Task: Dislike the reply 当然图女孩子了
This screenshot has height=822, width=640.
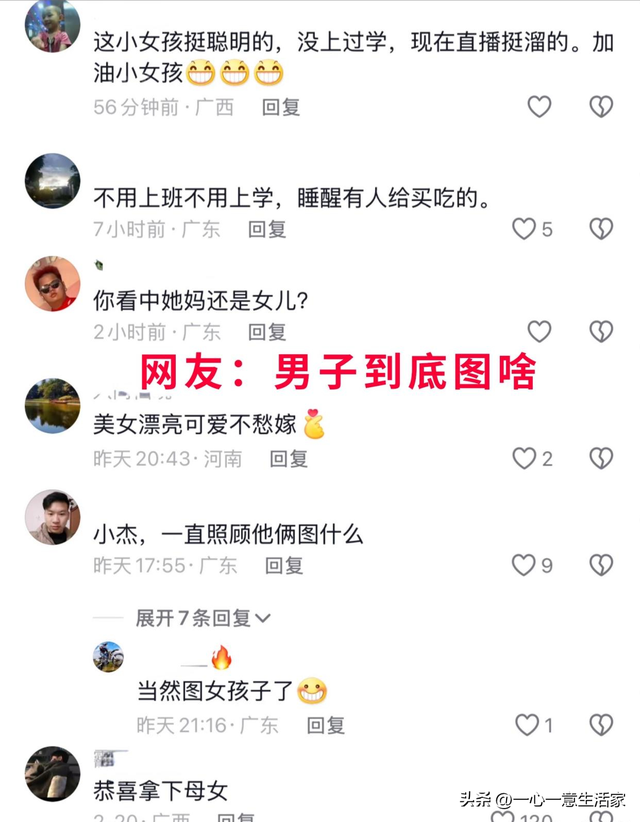Action: pyautogui.click(x=601, y=724)
